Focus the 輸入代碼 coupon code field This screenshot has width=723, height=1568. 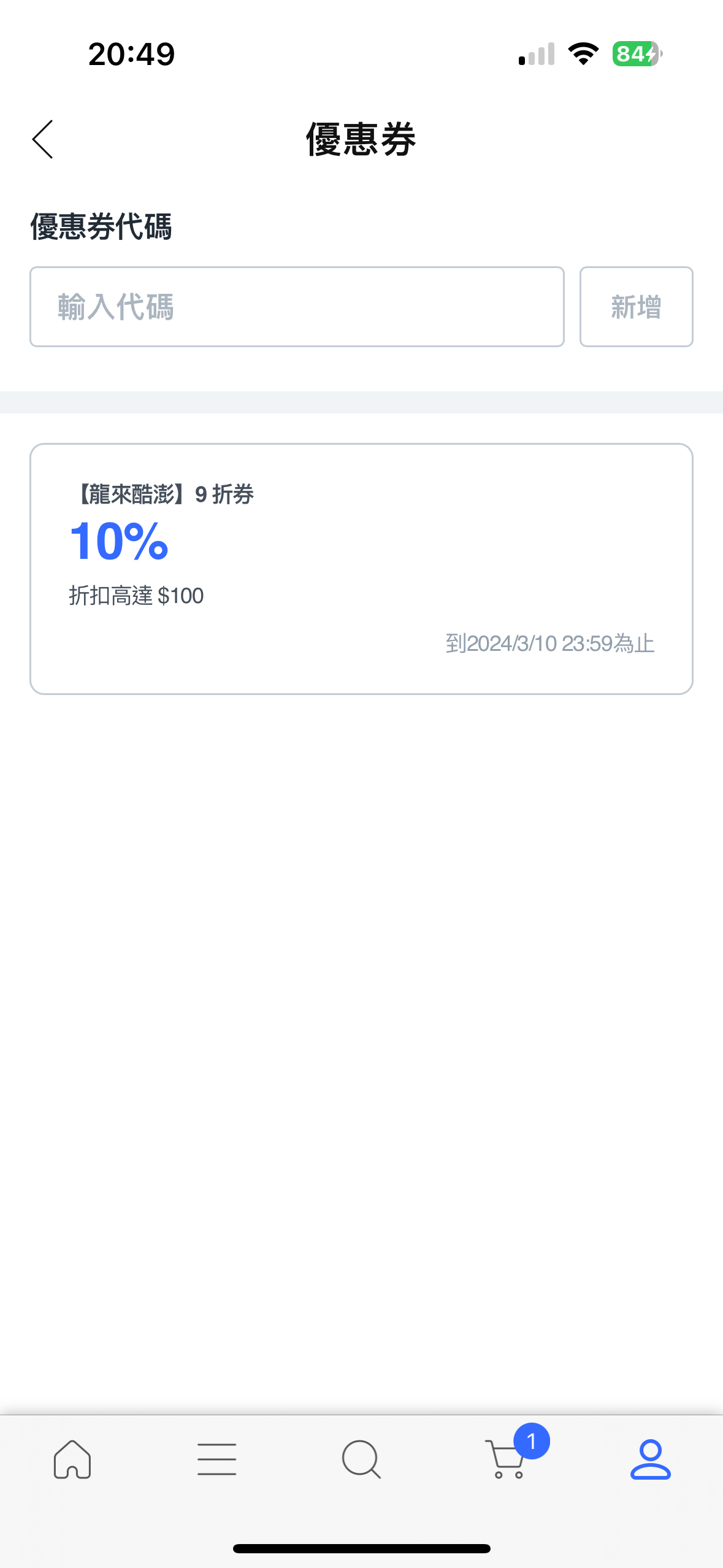(x=297, y=307)
